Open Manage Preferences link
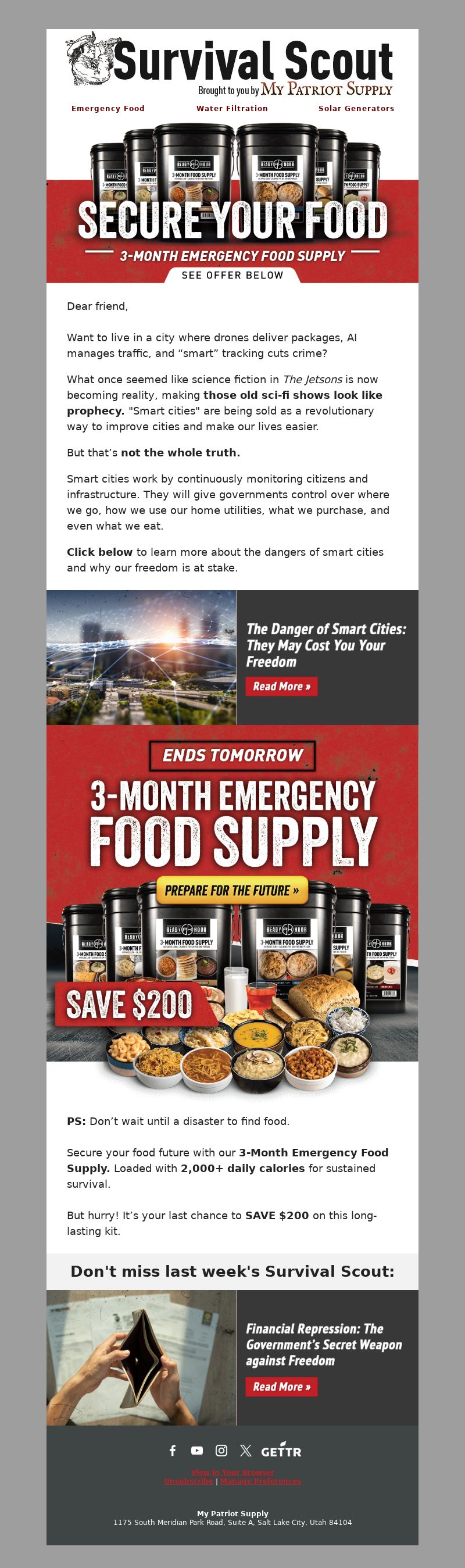 click(260, 1481)
